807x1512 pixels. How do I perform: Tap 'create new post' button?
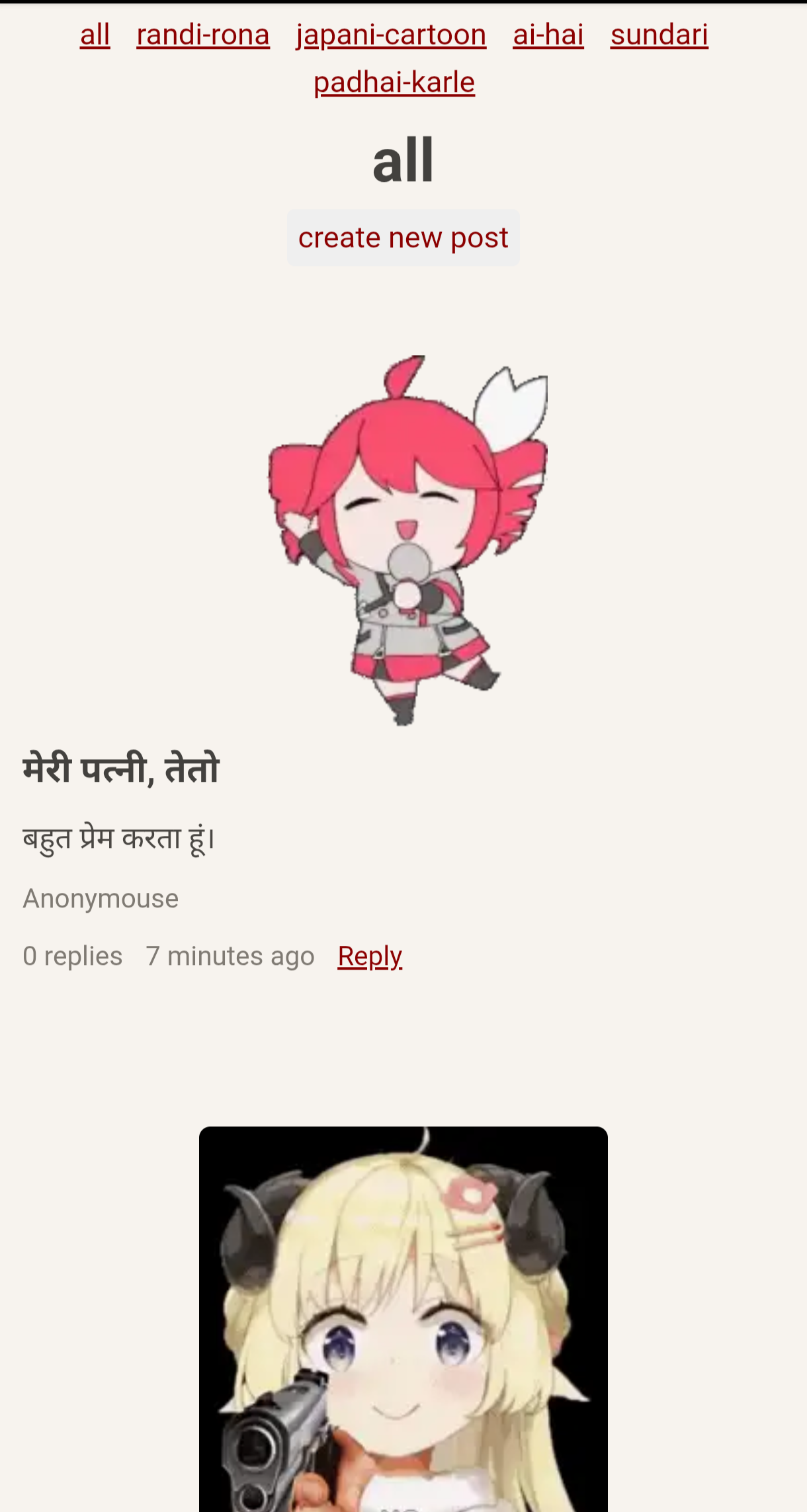403,237
